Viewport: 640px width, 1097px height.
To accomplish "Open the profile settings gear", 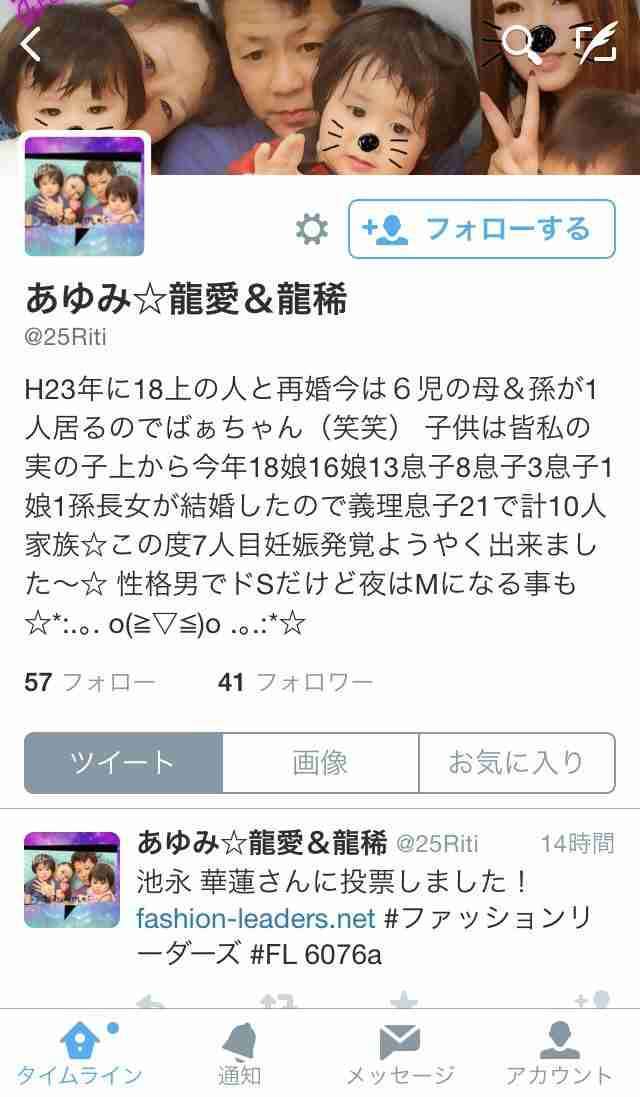I will pyautogui.click(x=312, y=230).
